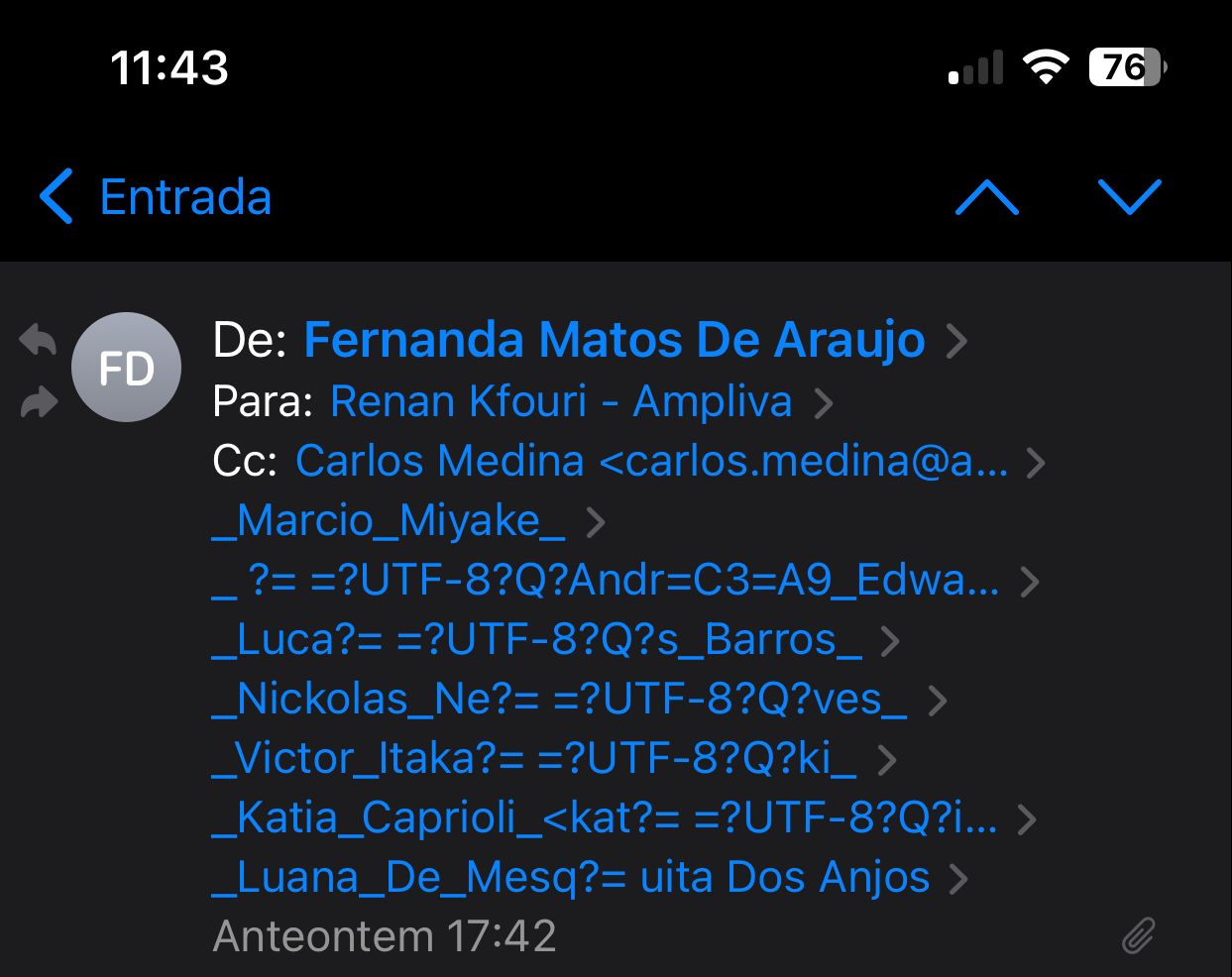Select the Cc contact _Marcio_Miyake_

pos(390,521)
